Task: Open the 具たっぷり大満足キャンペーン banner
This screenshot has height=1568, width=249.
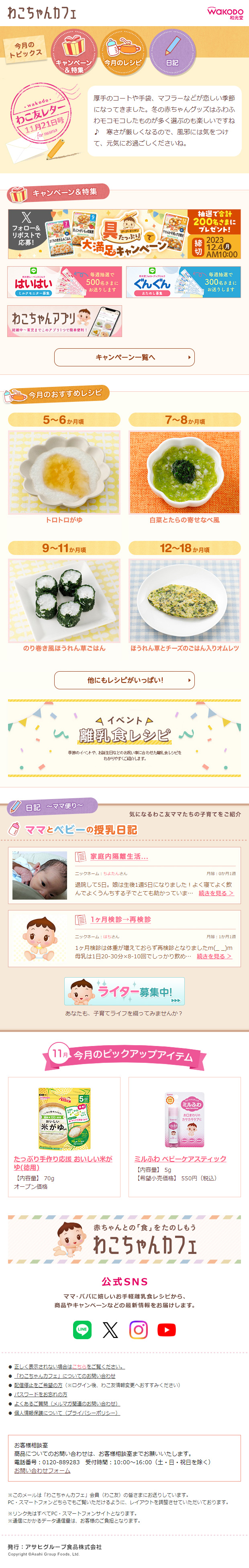Action: (124, 234)
